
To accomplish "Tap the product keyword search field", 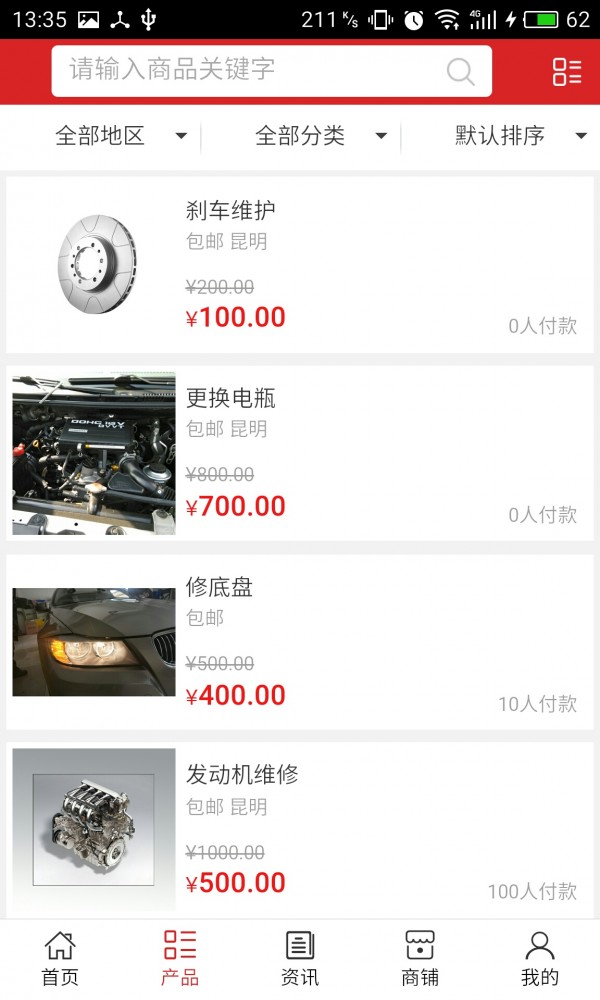I will 250,70.
